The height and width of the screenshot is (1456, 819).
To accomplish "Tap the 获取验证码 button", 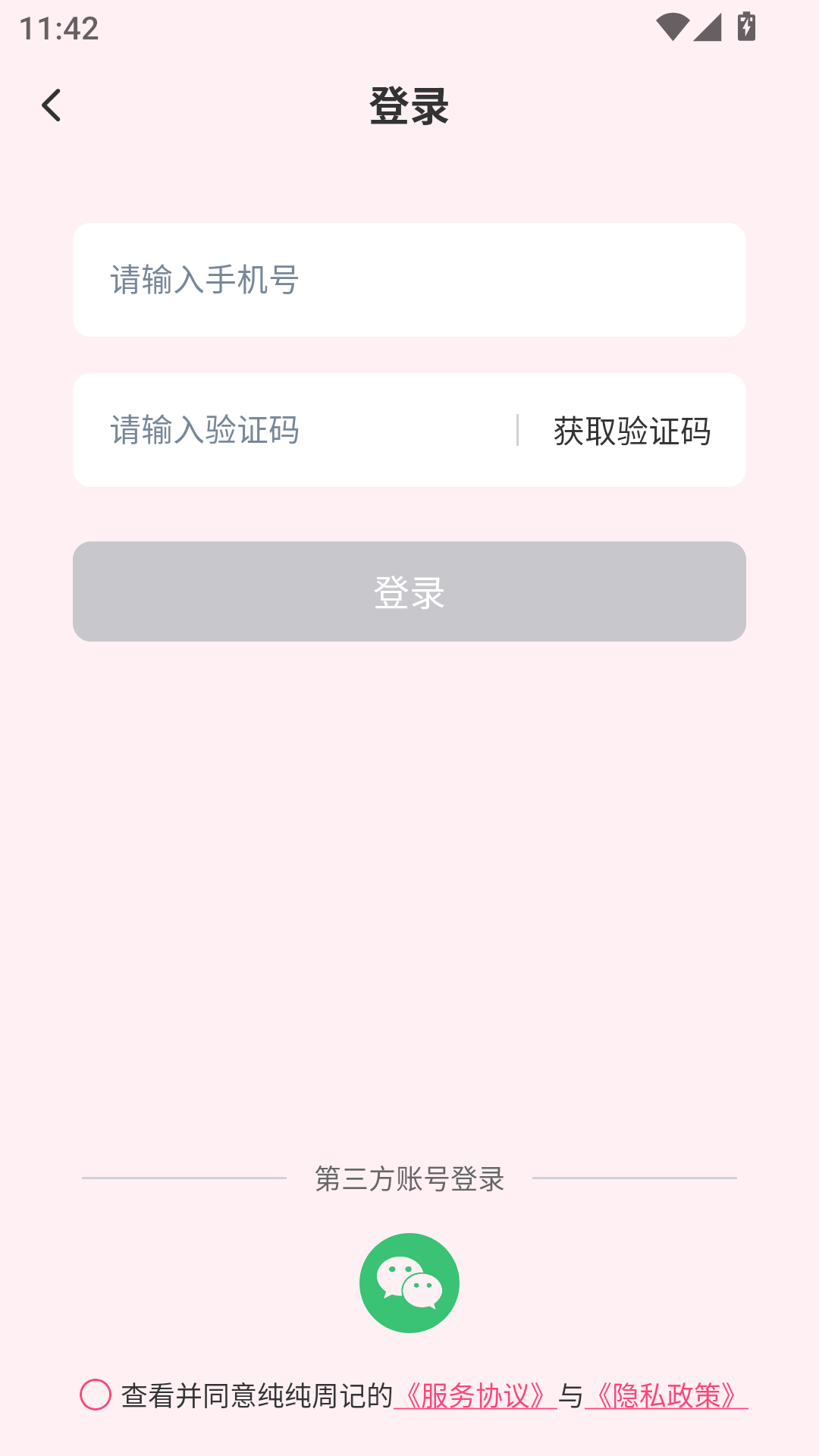I will coord(632,431).
